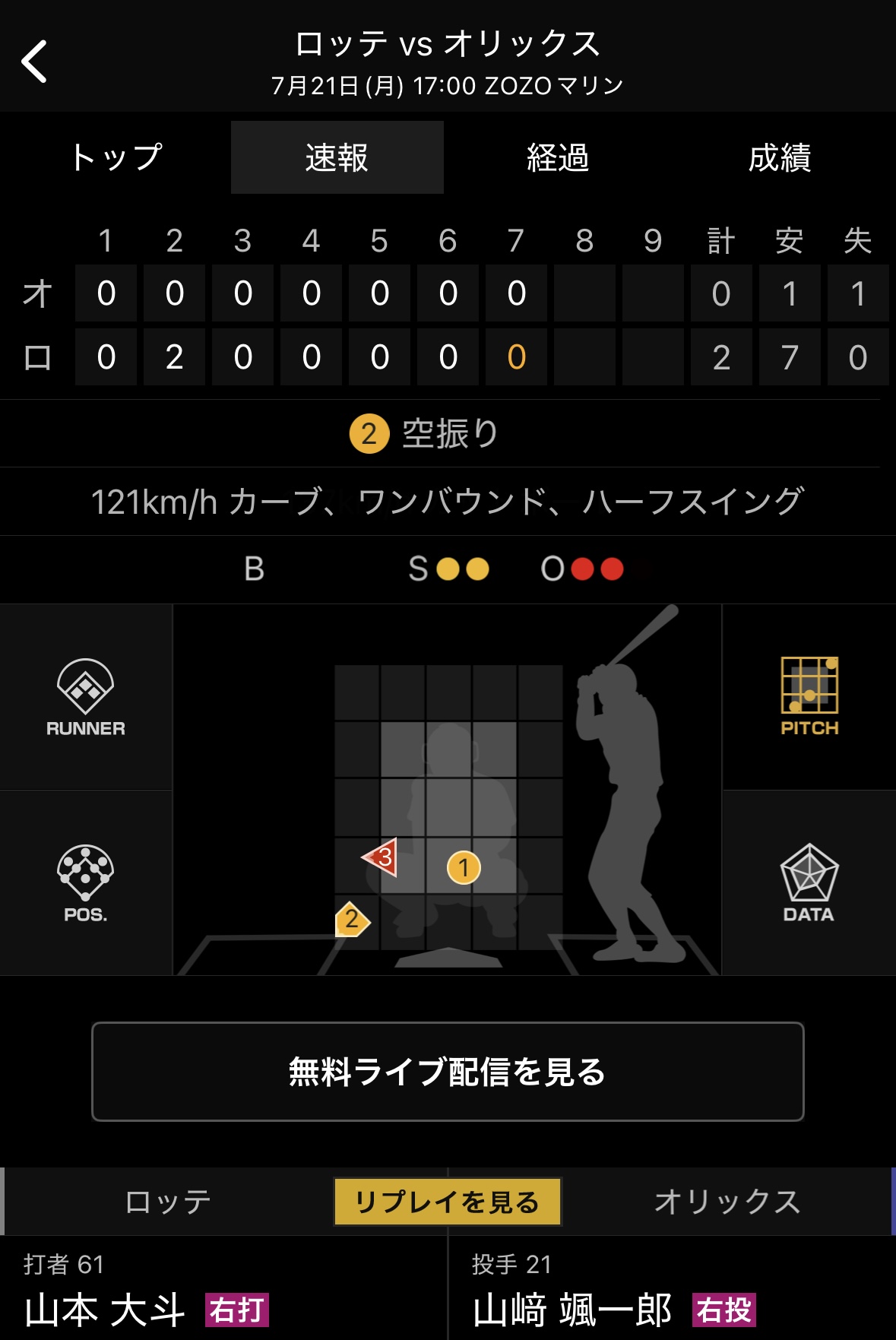896x1340 pixels.
Task: Select the PITCH chart view
Action: (x=809, y=697)
